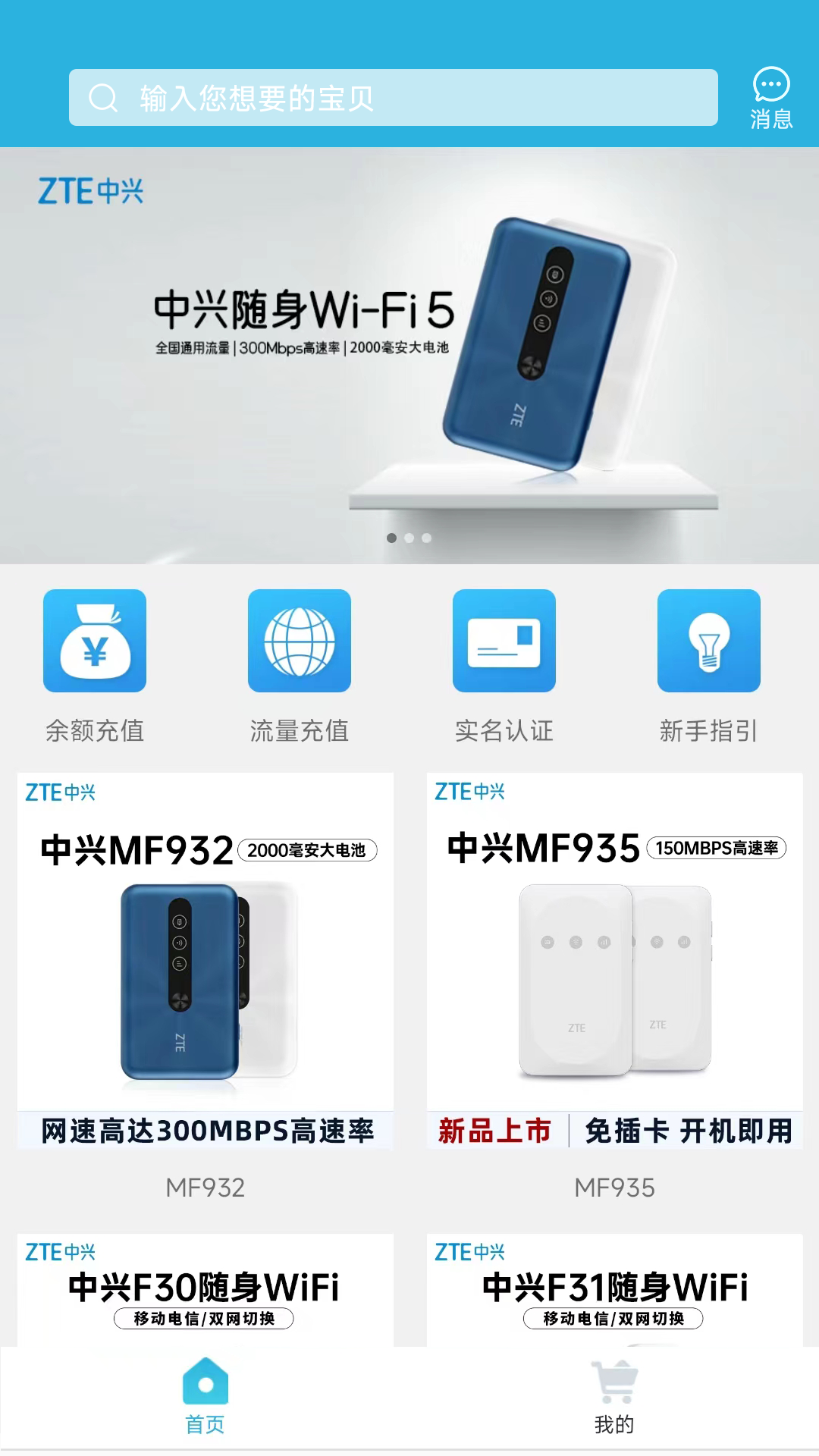Tap the search box for products
Screen dimensions: 819x1456
pos(393,98)
